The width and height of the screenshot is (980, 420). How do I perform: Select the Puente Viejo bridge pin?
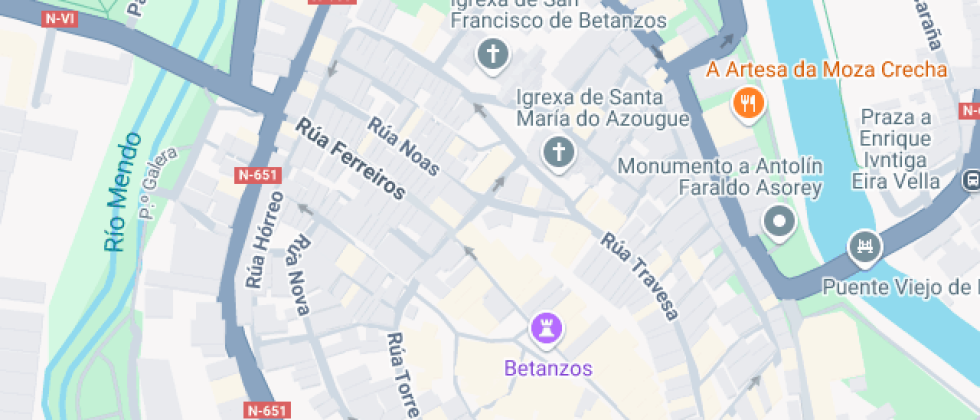[x=863, y=245]
